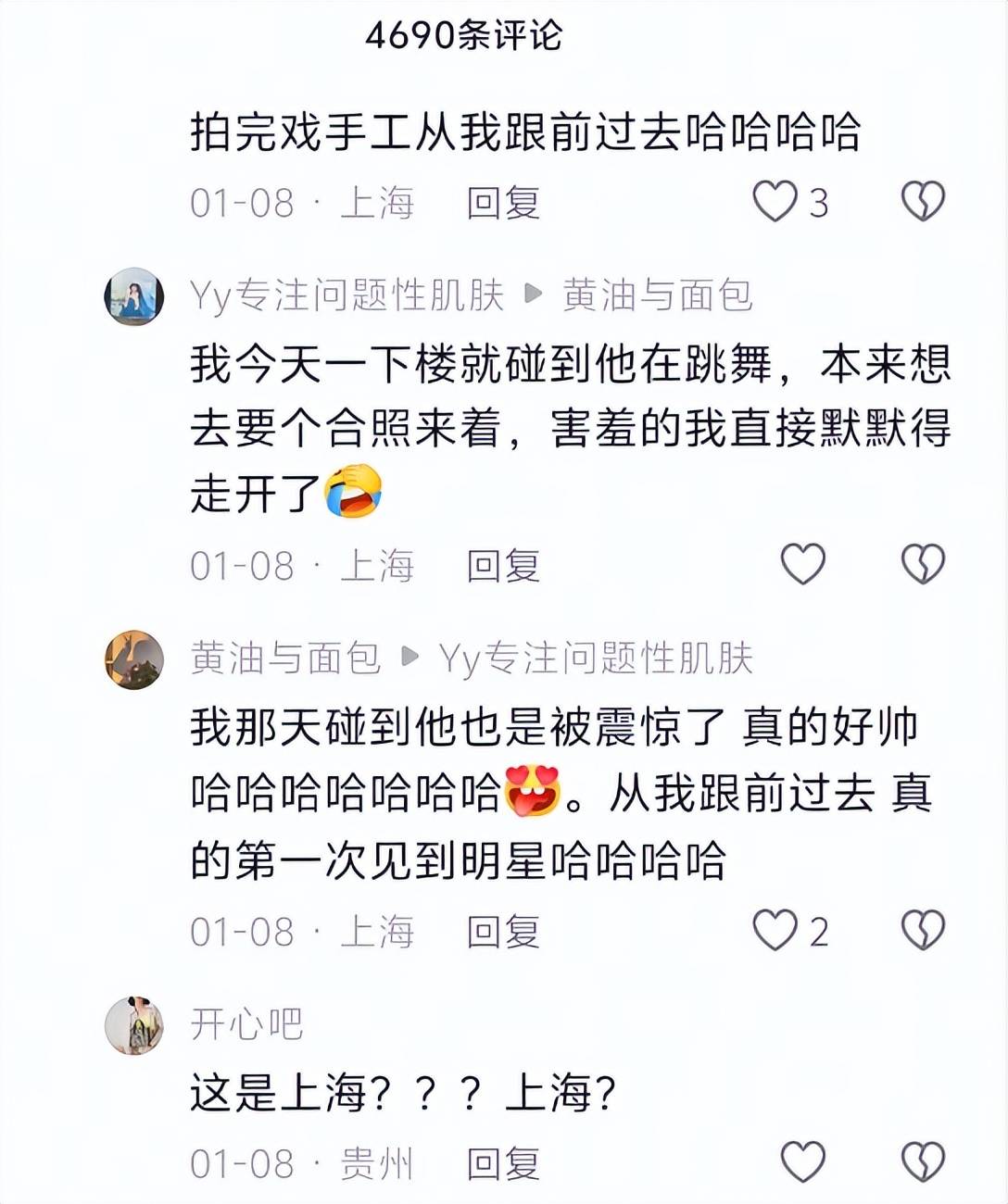1008x1204 pixels.
Task: Dislike the comment "第一次见到明星哈哈哈哈"
Action: coord(923,930)
